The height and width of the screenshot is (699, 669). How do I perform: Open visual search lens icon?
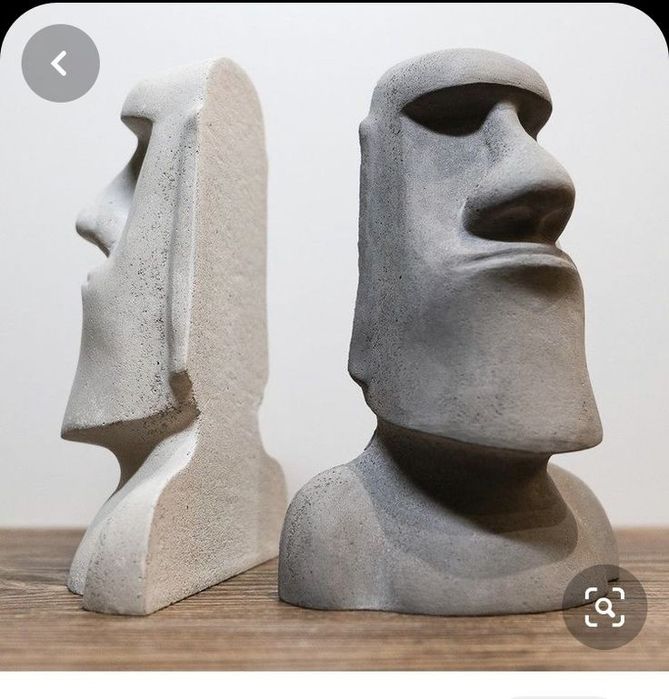click(x=604, y=607)
